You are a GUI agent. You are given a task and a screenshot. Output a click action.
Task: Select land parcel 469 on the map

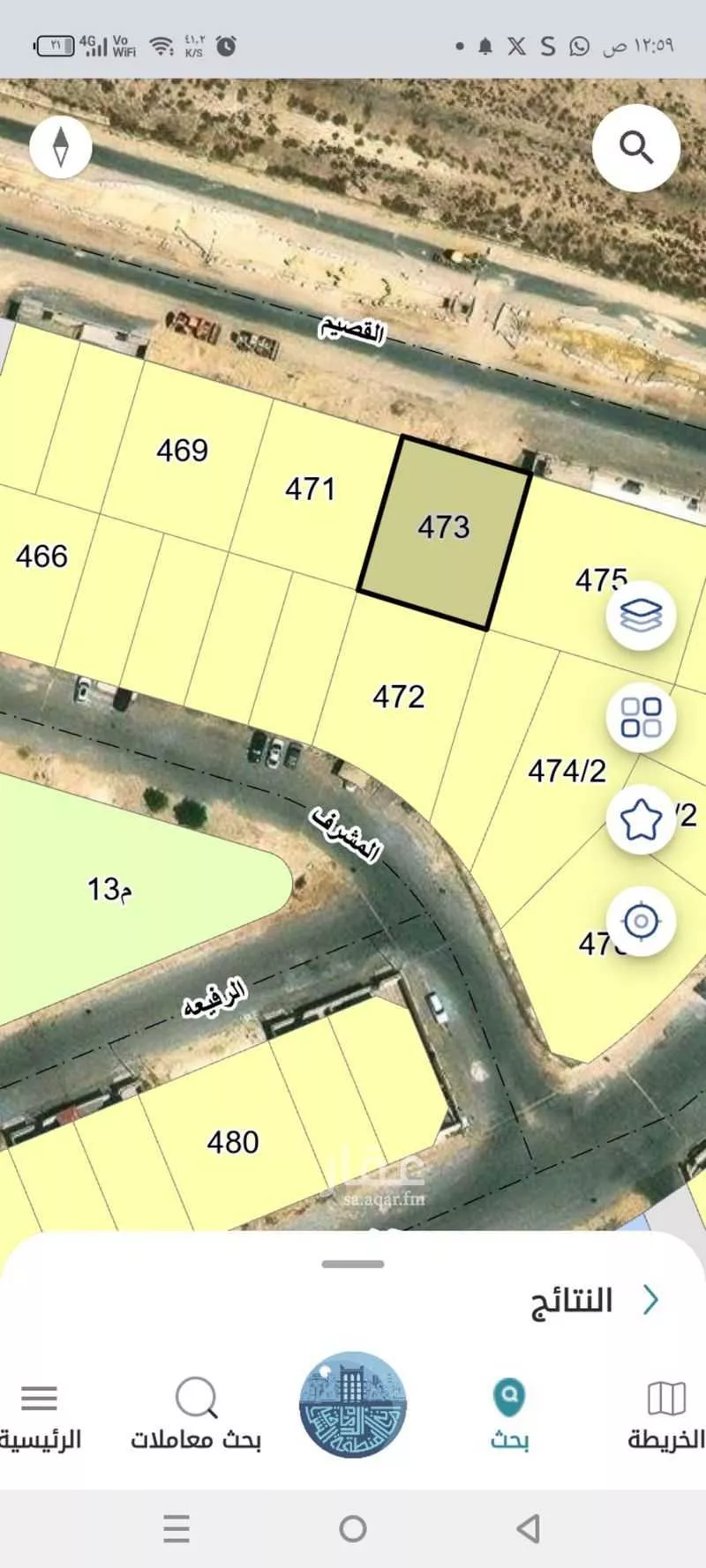pyautogui.click(x=183, y=451)
